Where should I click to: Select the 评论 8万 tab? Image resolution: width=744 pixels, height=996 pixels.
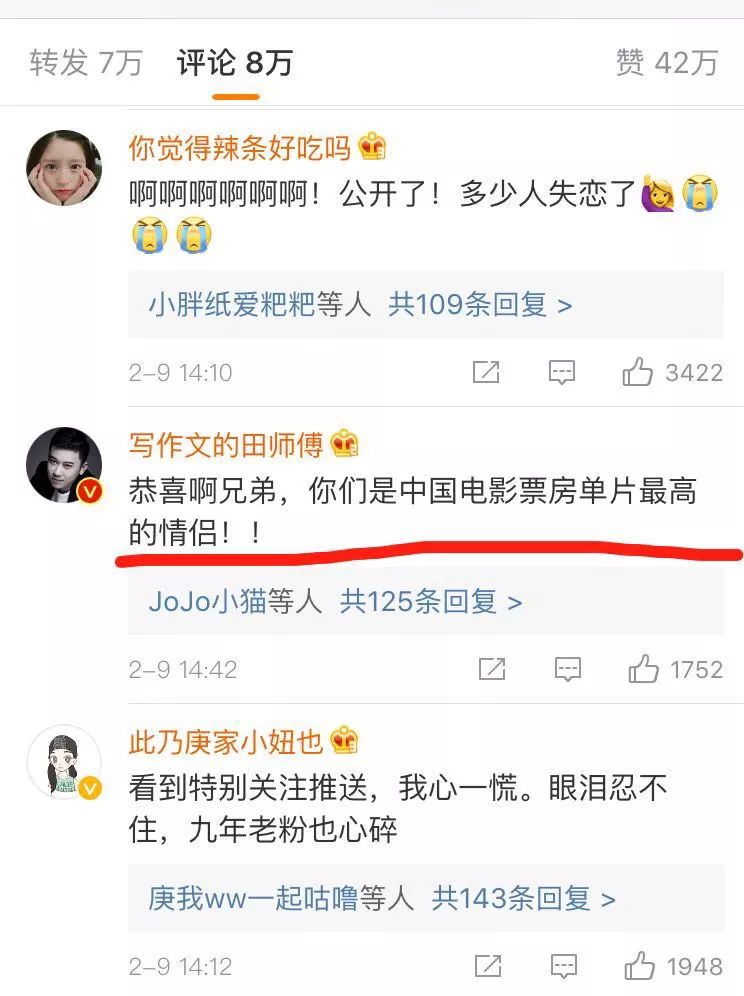(x=235, y=63)
